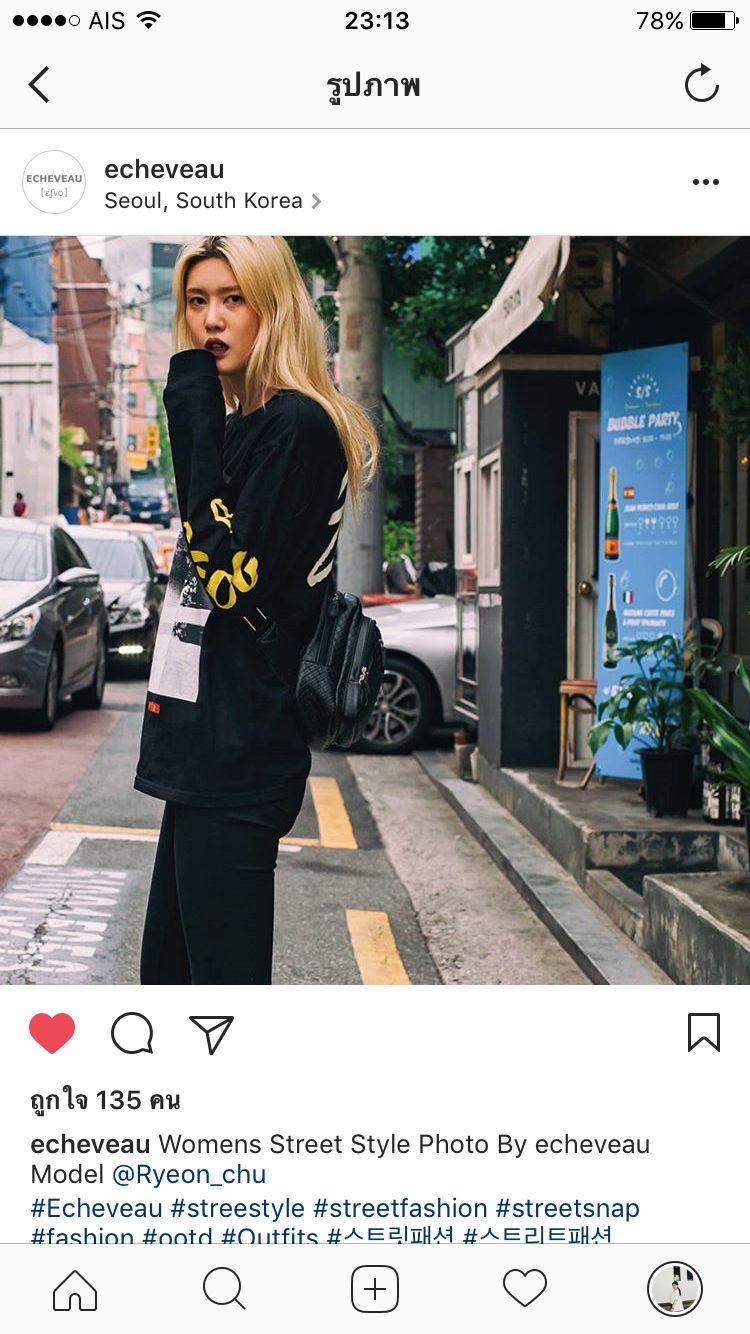750x1334 pixels.
Task: Open the @Ryeon_chu mention
Action: click(189, 1174)
